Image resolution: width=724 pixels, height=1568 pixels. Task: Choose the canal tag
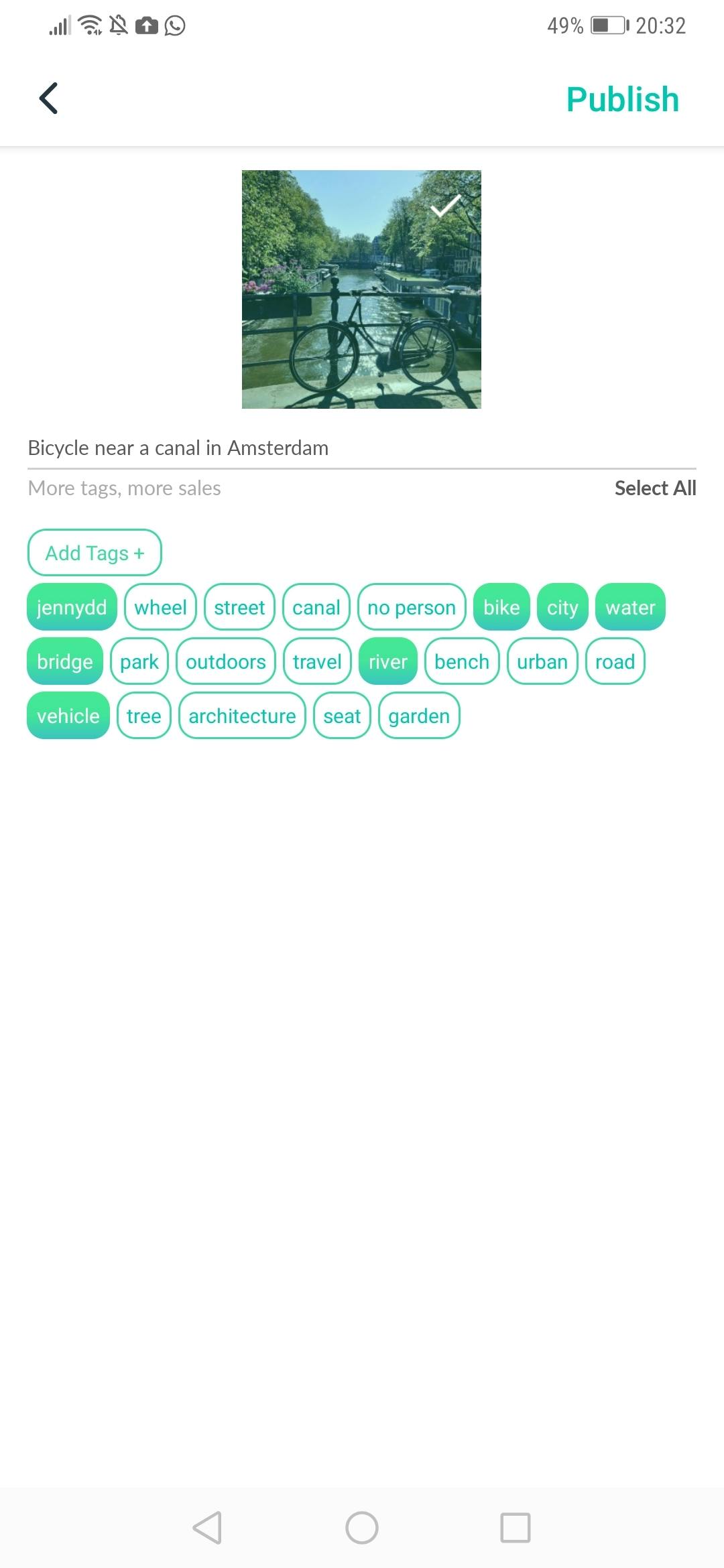[x=316, y=607]
